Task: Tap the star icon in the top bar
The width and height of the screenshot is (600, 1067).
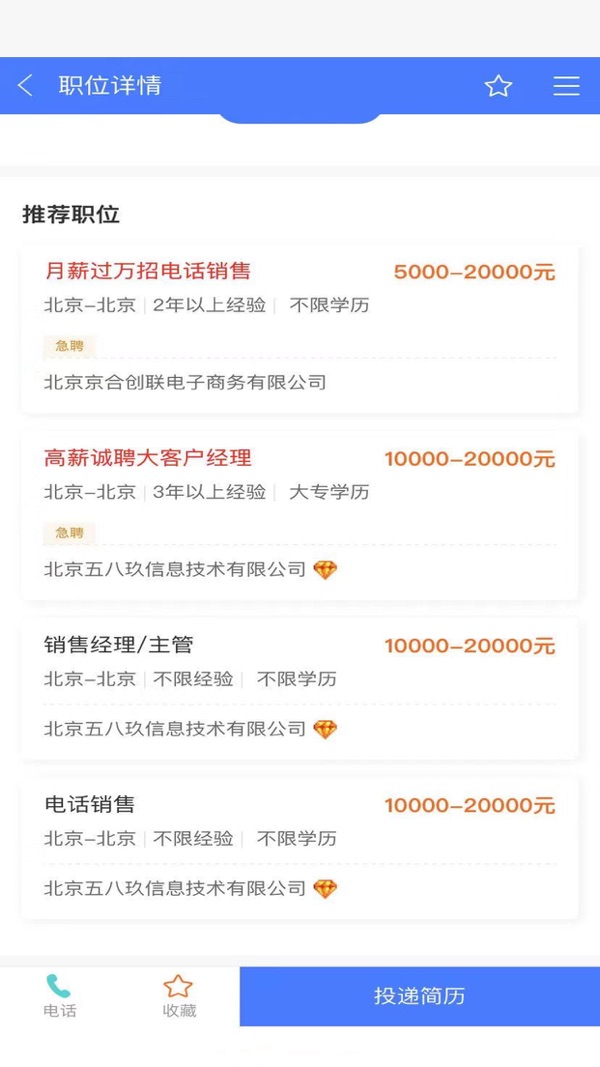Action: (498, 86)
